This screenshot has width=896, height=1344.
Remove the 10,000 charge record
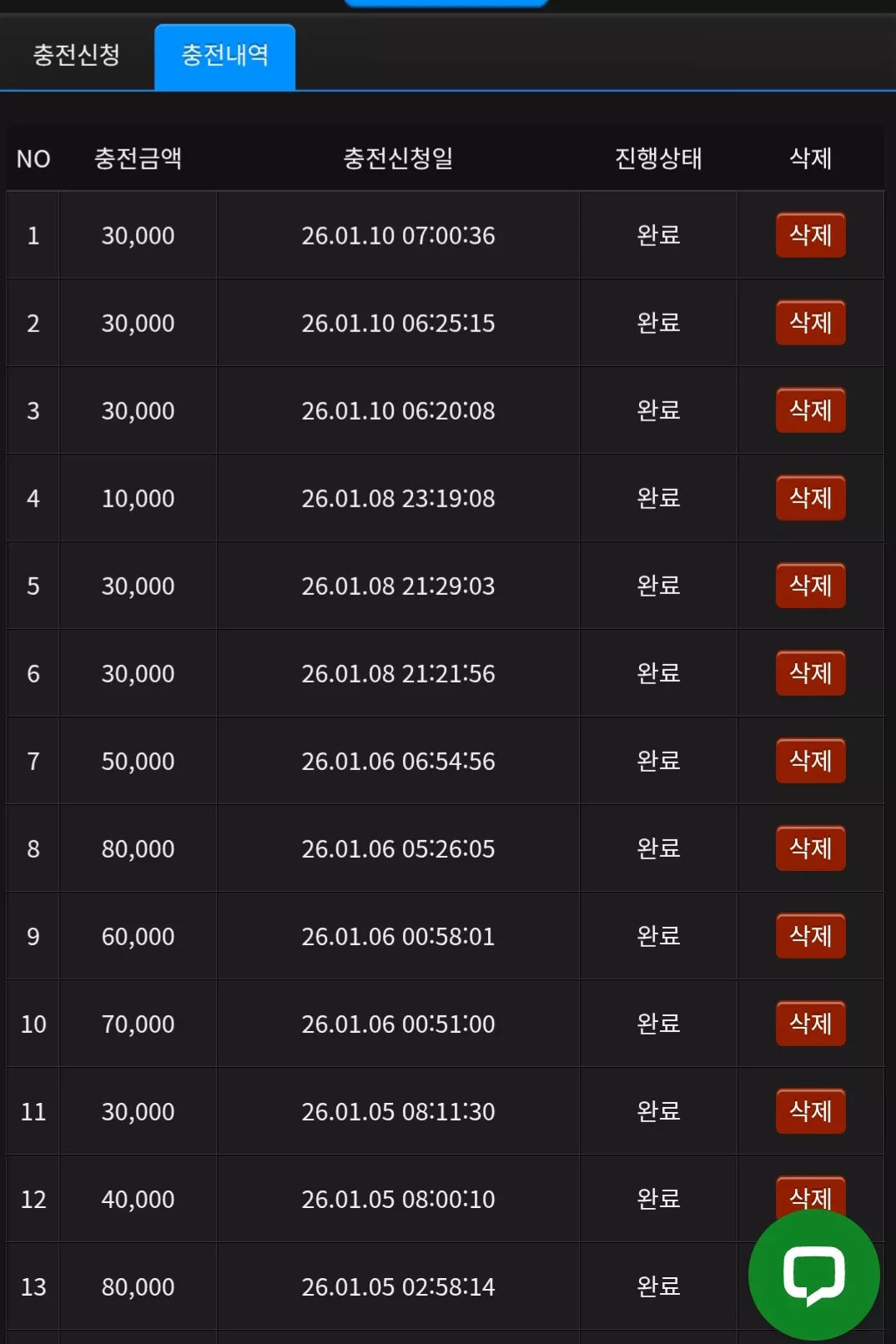811,498
